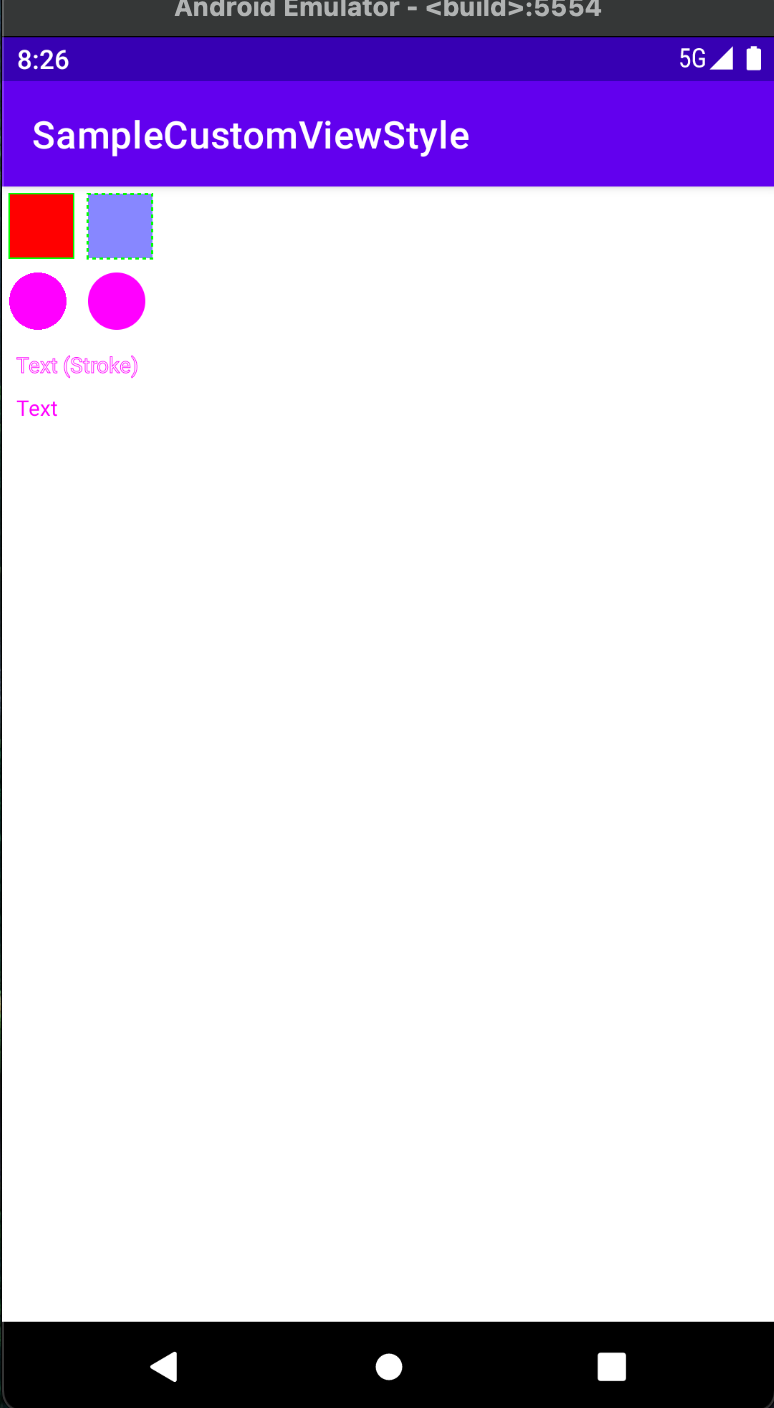This screenshot has height=1408, width=774.
Task: Return to the home screen
Action: coord(389,1366)
